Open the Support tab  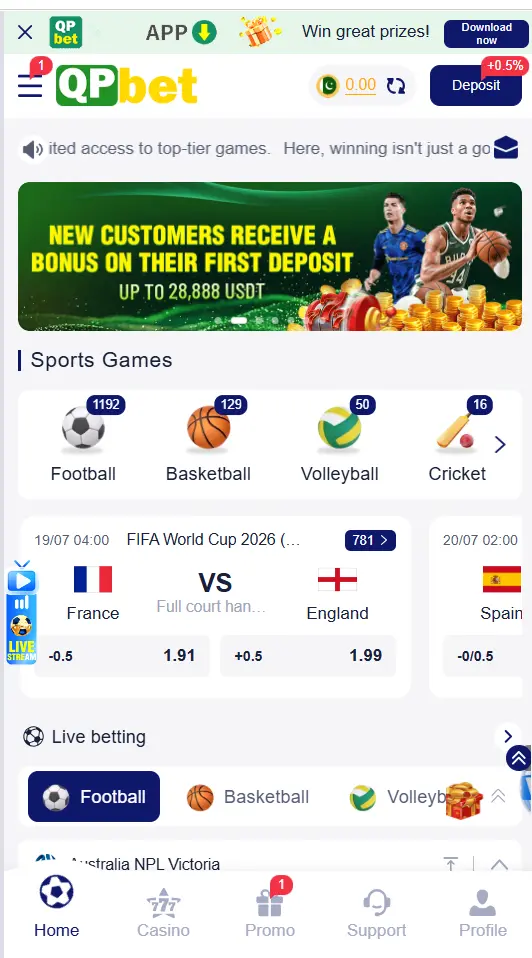click(376, 913)
